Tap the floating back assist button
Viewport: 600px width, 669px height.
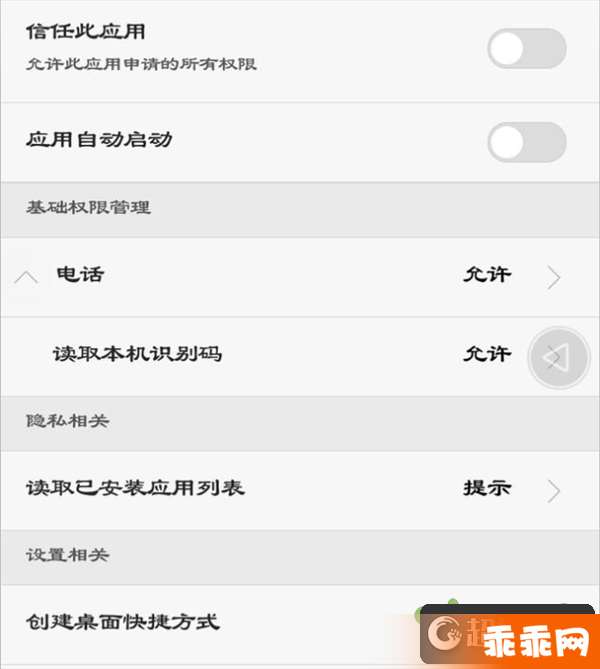(559, 357)
